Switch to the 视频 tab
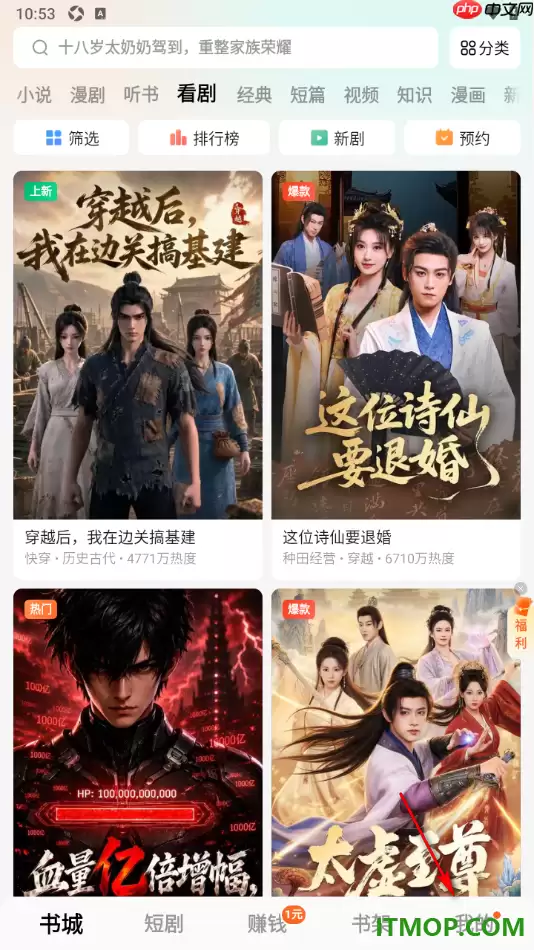Viewport: 534px width, 950px height. [x=361, y=95]
